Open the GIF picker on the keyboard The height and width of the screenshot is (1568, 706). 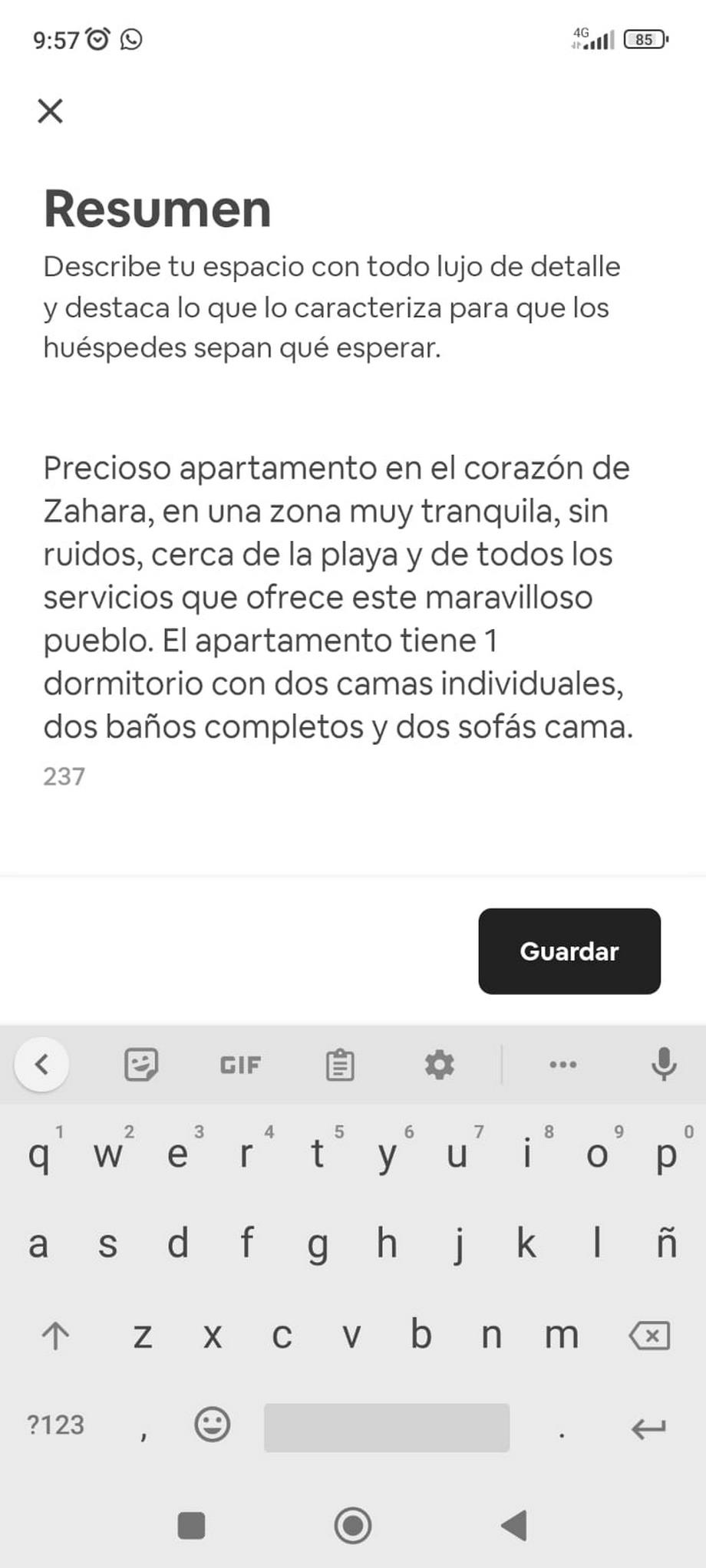point(240,1065)
